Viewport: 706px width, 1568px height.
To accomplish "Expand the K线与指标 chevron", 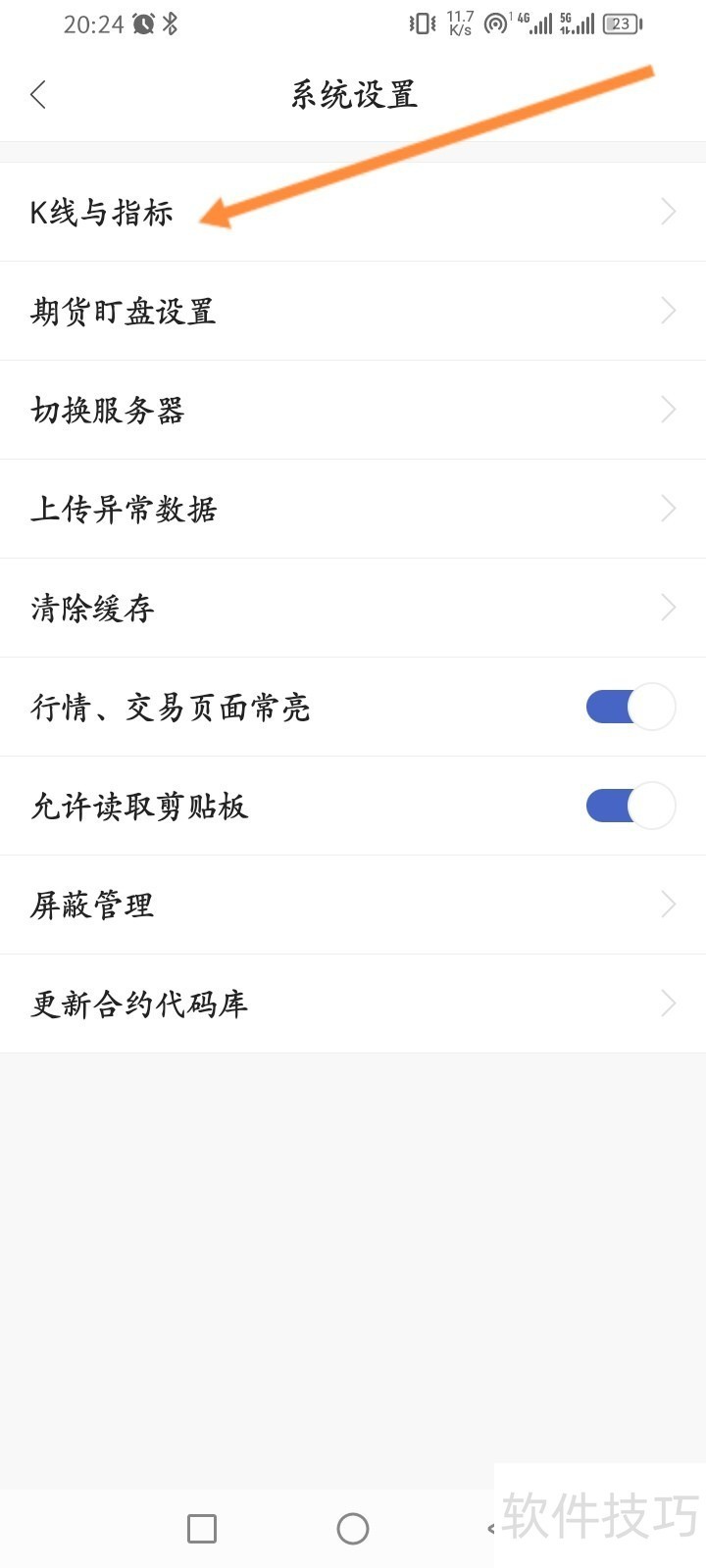I will coord(668,211).
